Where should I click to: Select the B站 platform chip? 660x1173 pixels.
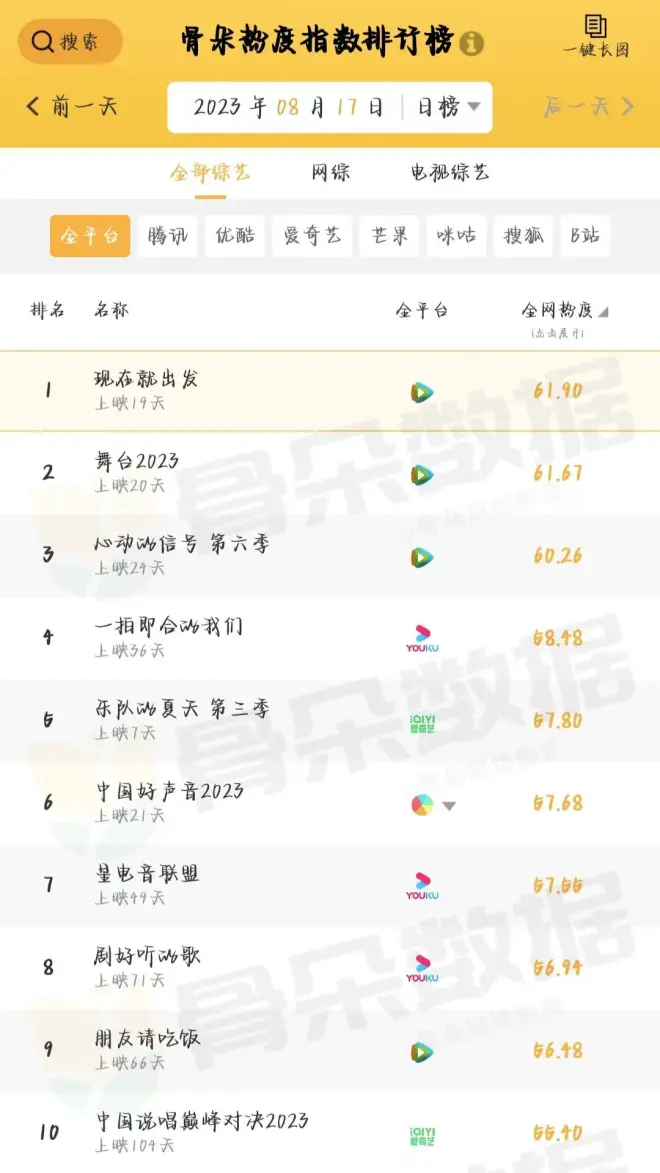584,236
